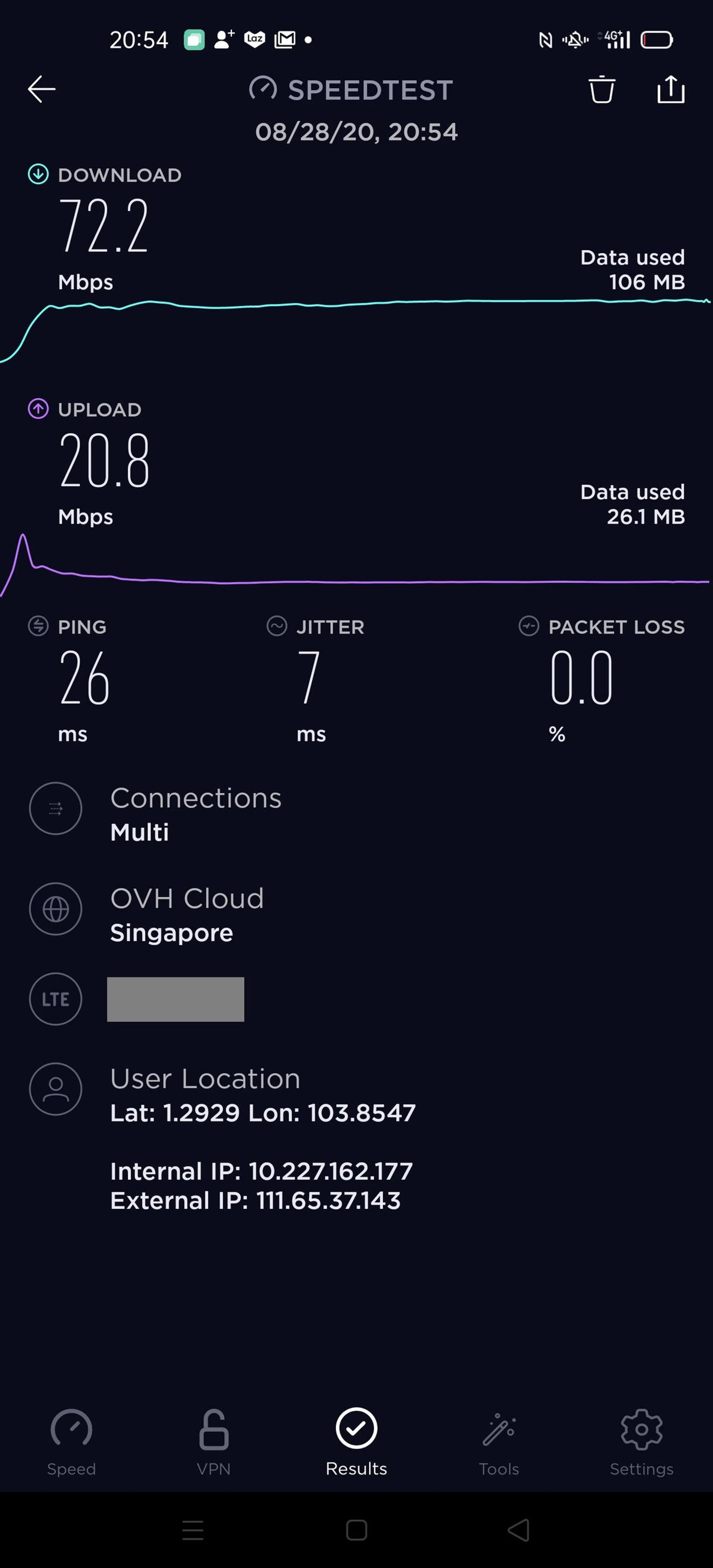This screenshot has height=1568, width=713.
Task: Tap the User Location person icon
Action: 55,1090
